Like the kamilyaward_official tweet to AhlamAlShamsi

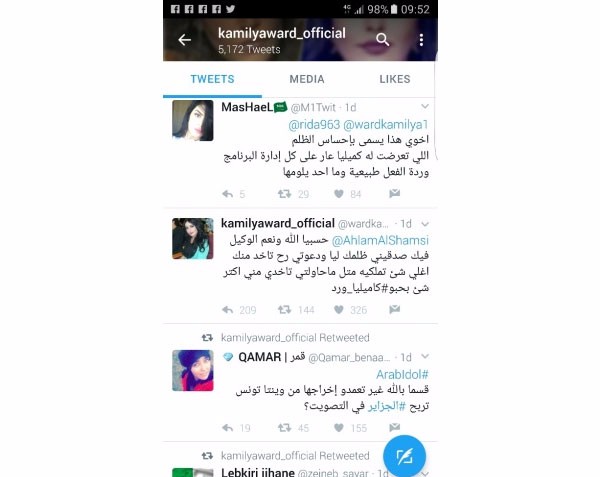[340, 310]
